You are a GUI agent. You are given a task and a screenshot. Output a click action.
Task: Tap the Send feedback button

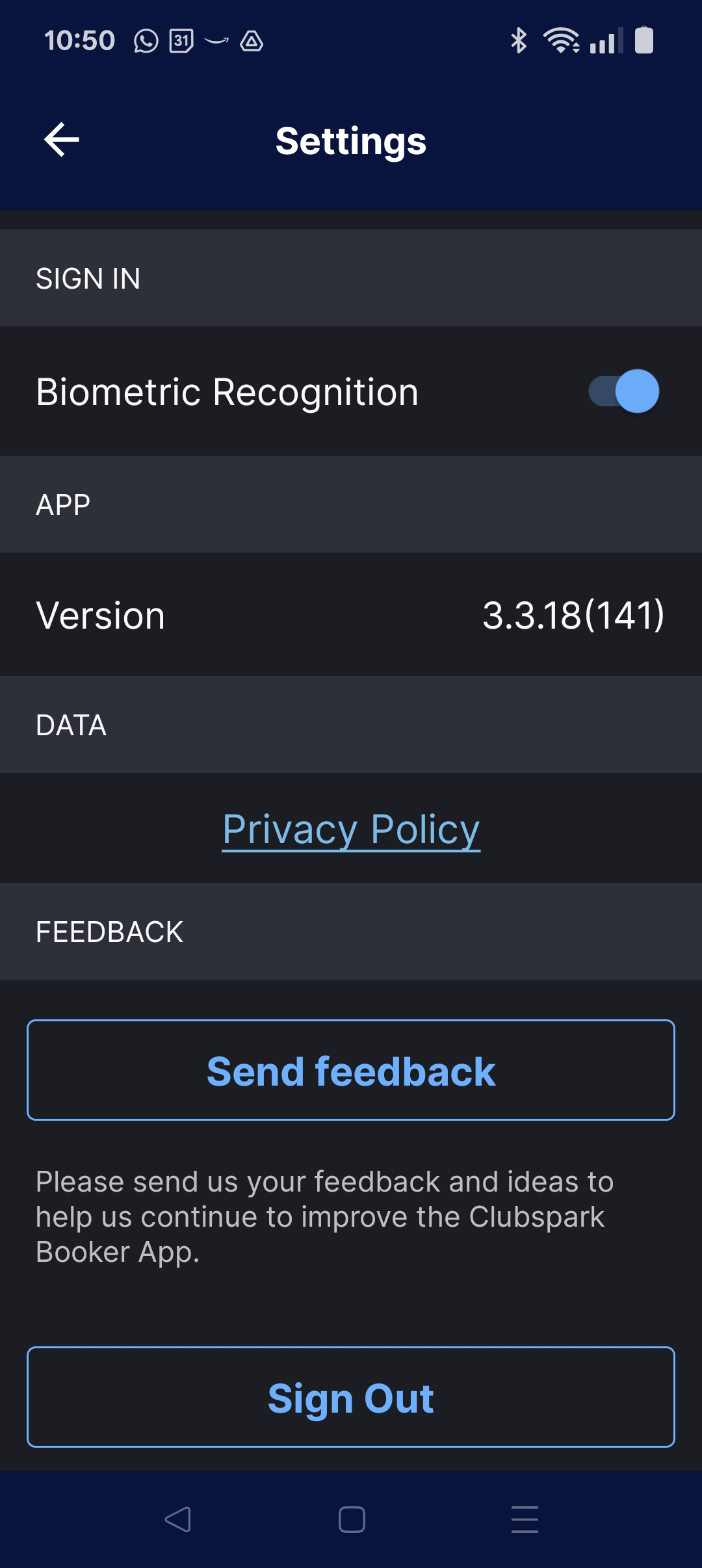click(351, 1070)
